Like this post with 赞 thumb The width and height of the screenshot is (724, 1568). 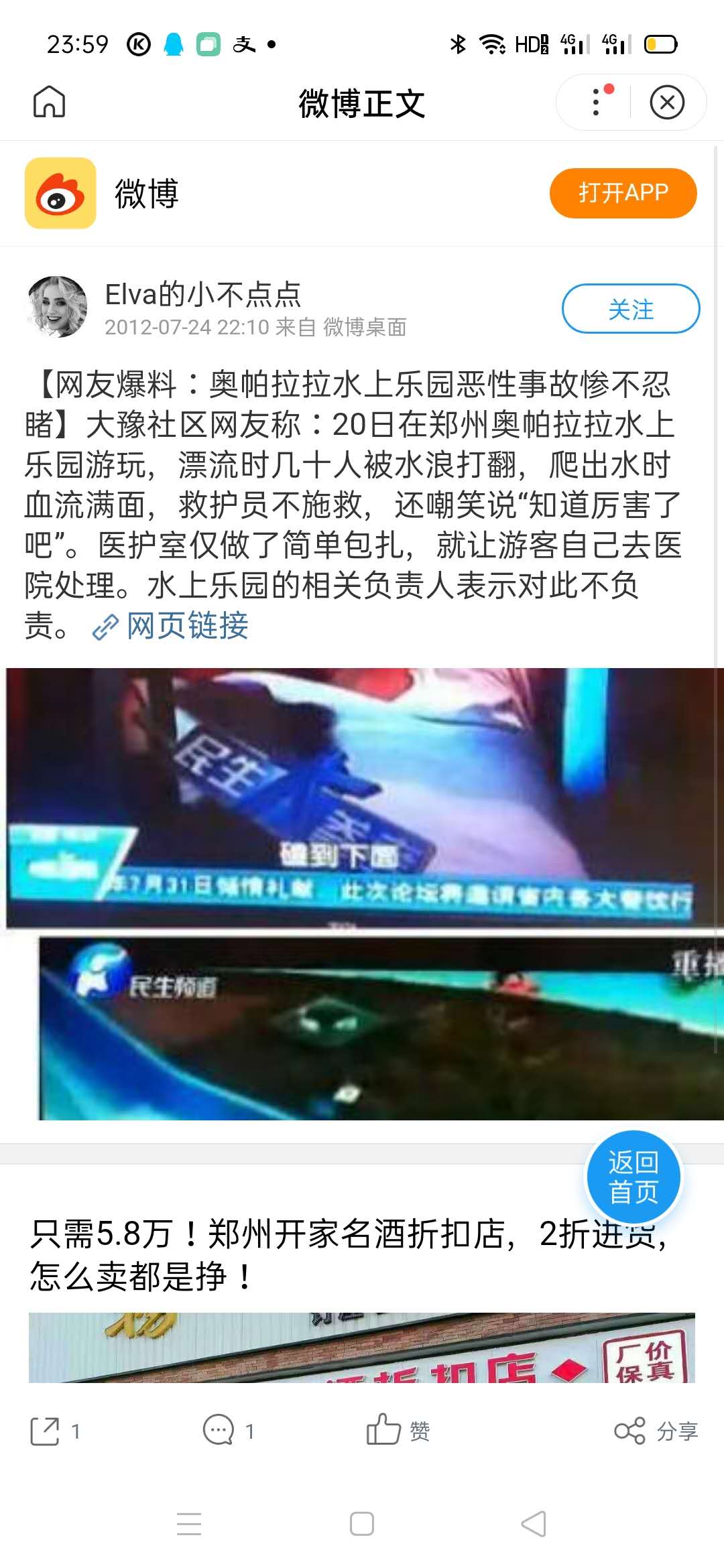click(x=398, y=1431)
